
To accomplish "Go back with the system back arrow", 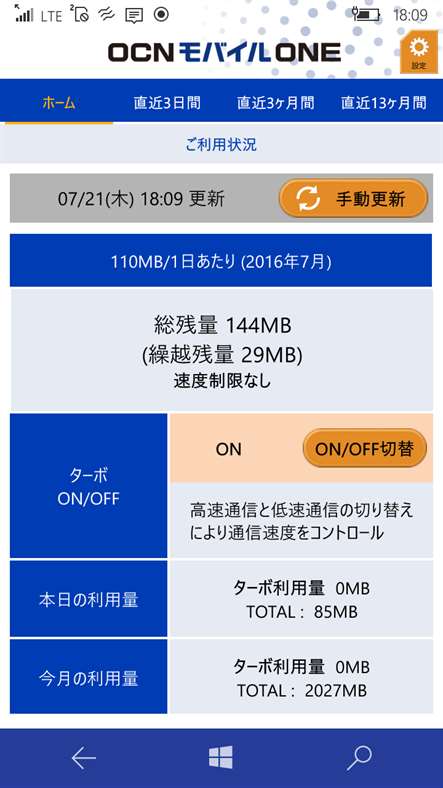I will click(84, 758).
